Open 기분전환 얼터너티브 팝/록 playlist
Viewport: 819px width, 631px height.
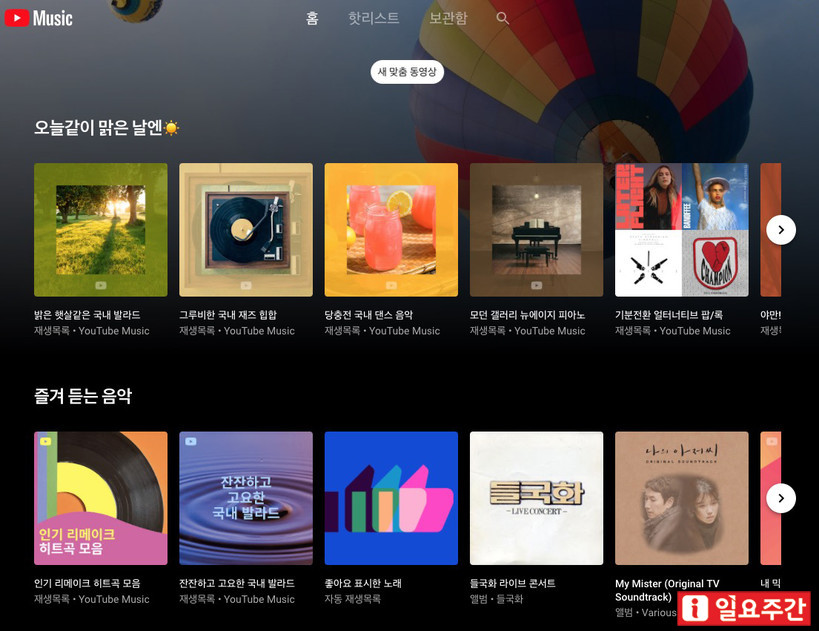point(681,230)
